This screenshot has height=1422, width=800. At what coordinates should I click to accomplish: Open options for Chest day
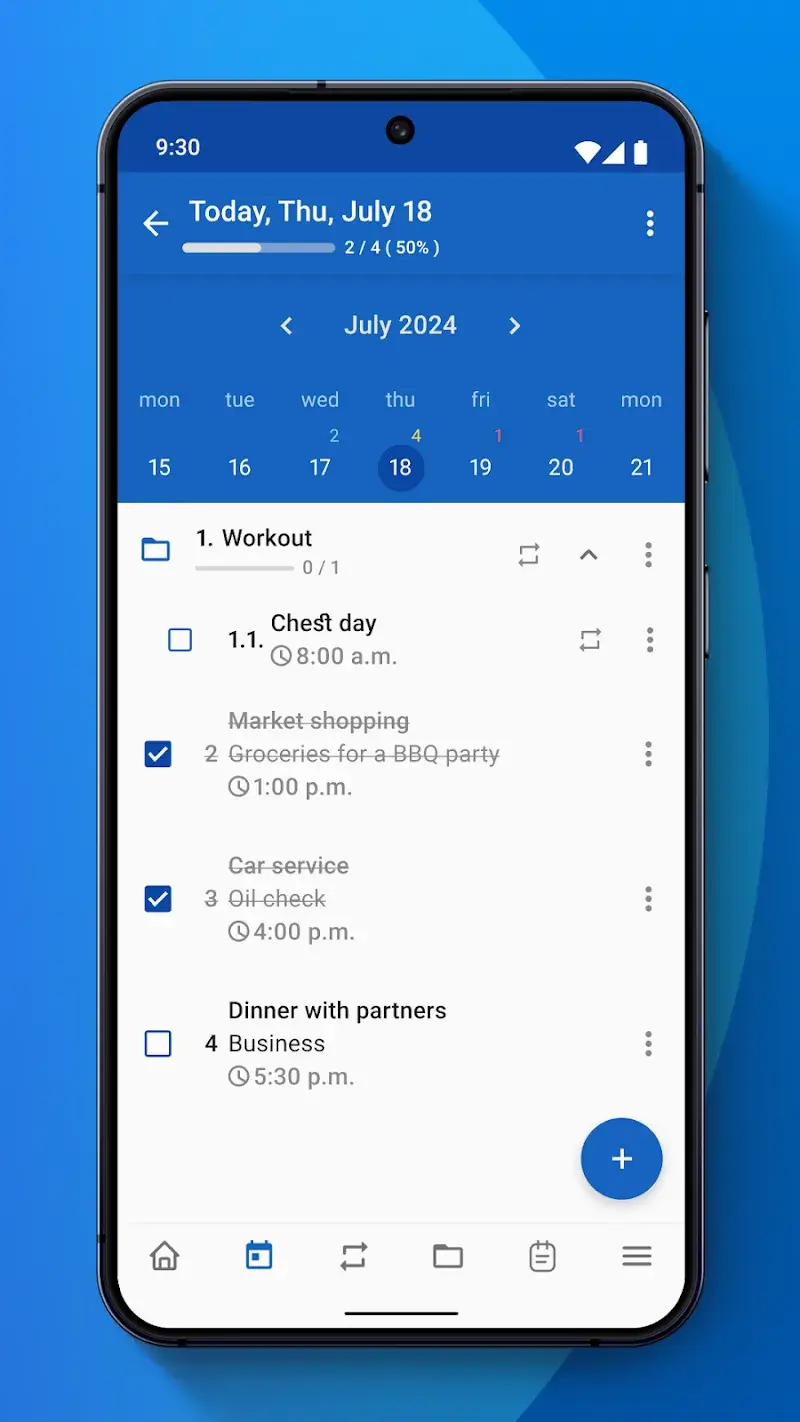click(x=650, y=640)
